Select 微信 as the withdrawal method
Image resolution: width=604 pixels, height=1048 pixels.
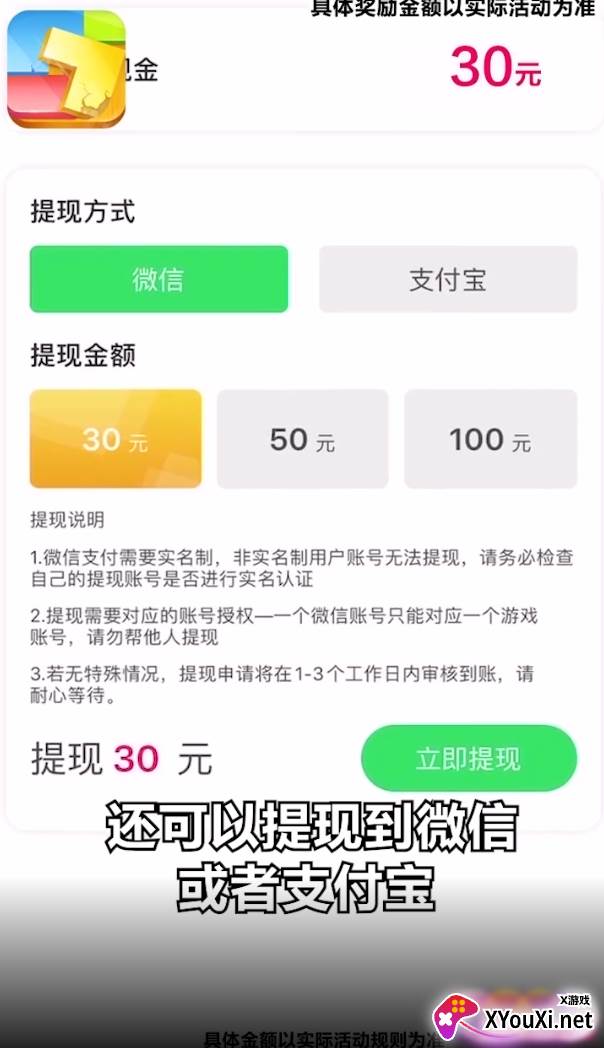[x=159, y=279]
